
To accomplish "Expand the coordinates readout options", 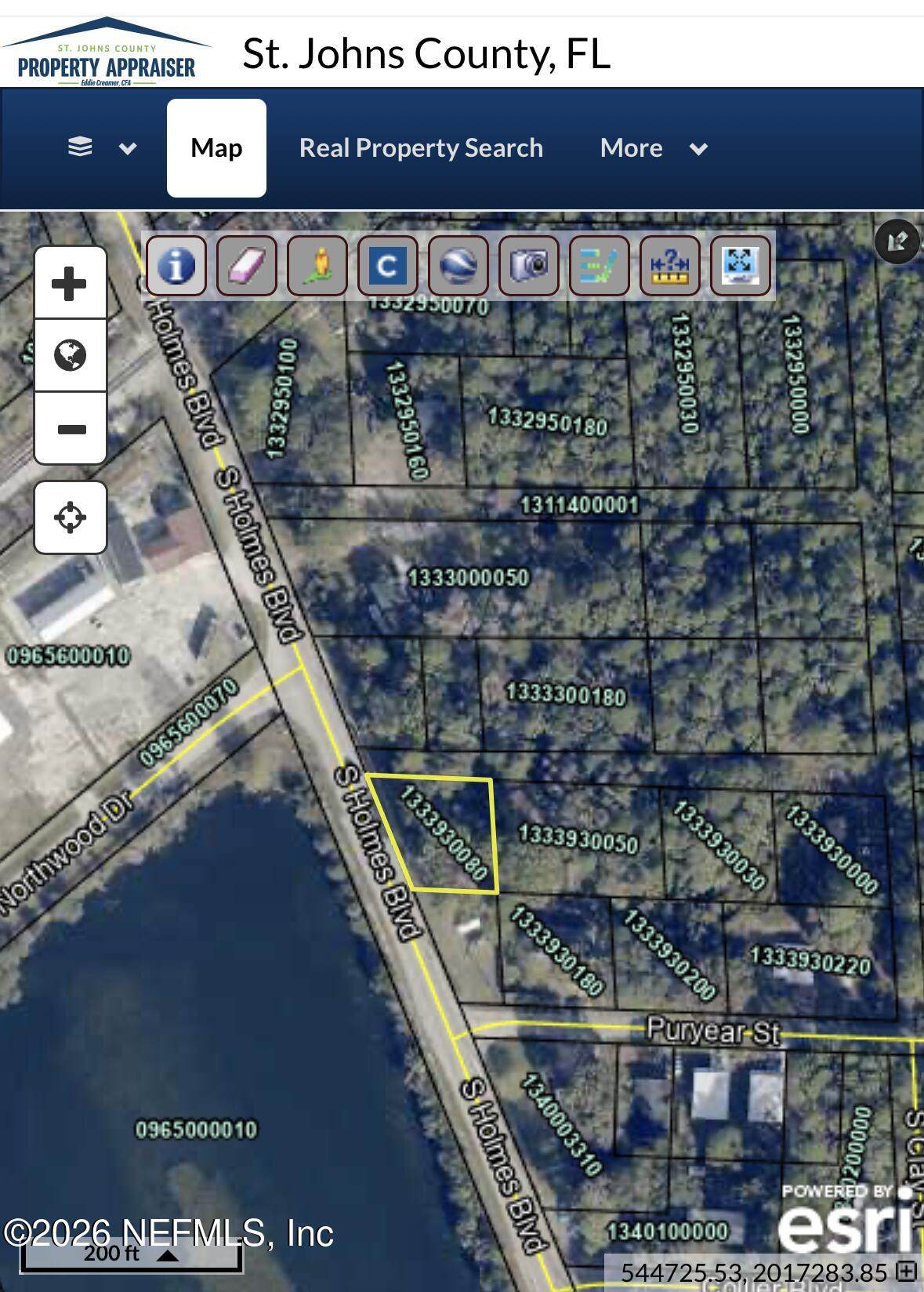I will [x=907, y=1270].
